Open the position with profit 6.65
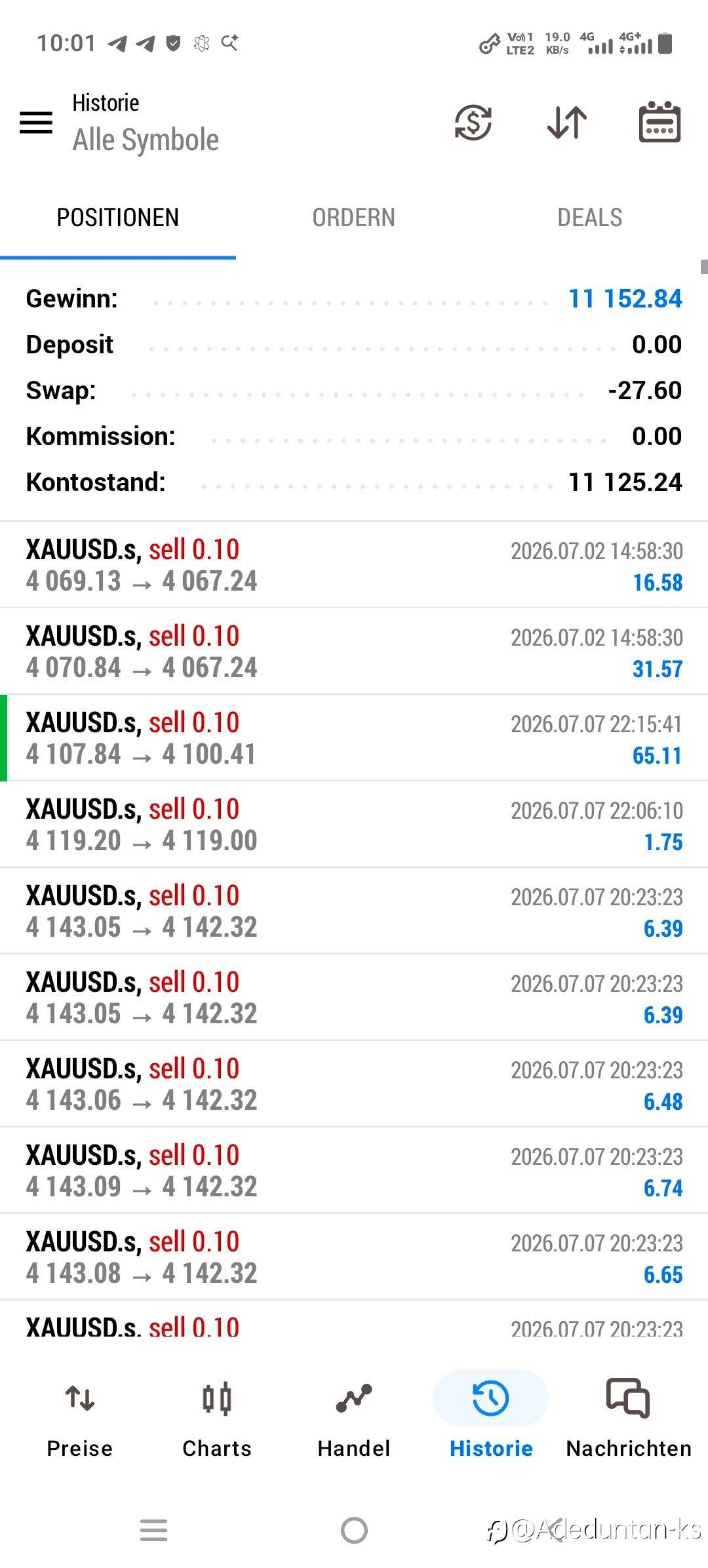The width and height of the screenshot is (708, 1568). coord(354,1257)
